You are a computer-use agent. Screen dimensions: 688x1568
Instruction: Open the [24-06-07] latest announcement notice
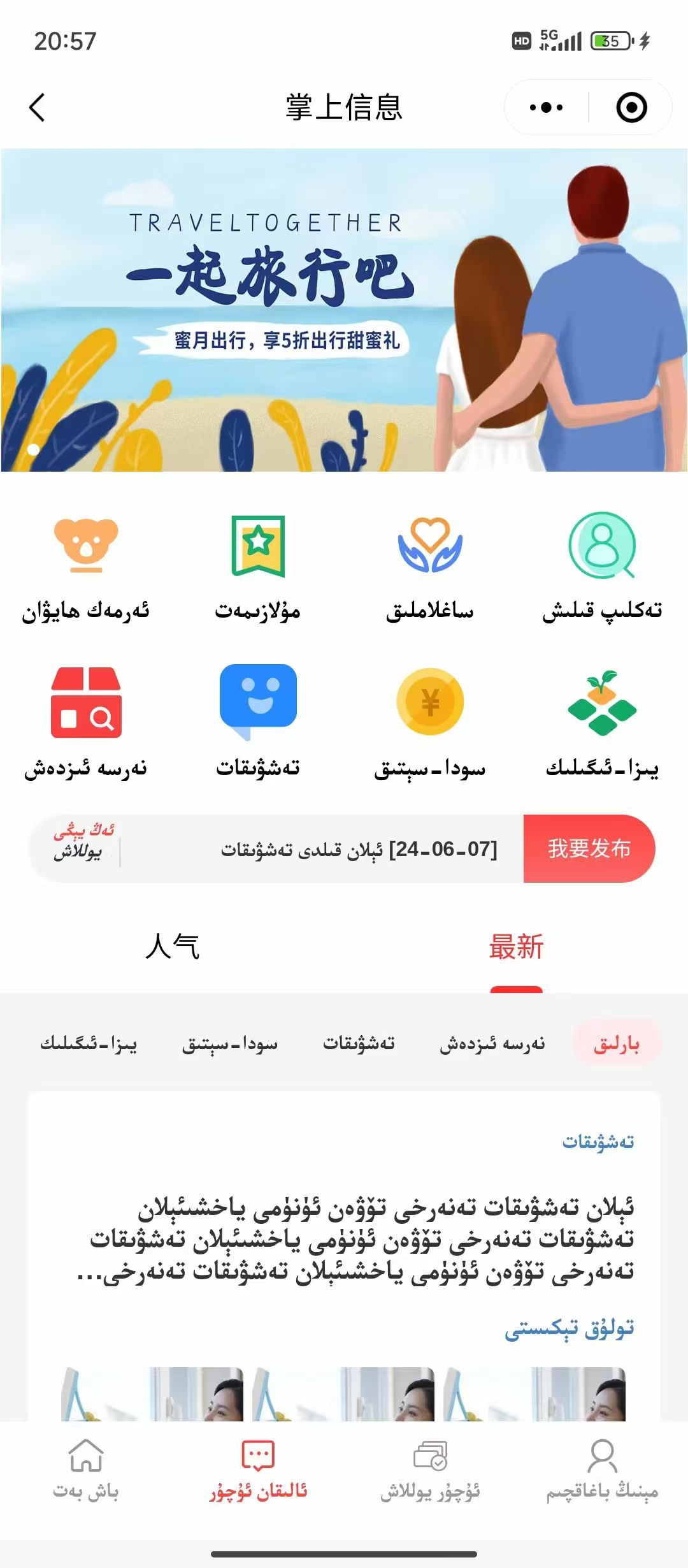coord(359,849)
